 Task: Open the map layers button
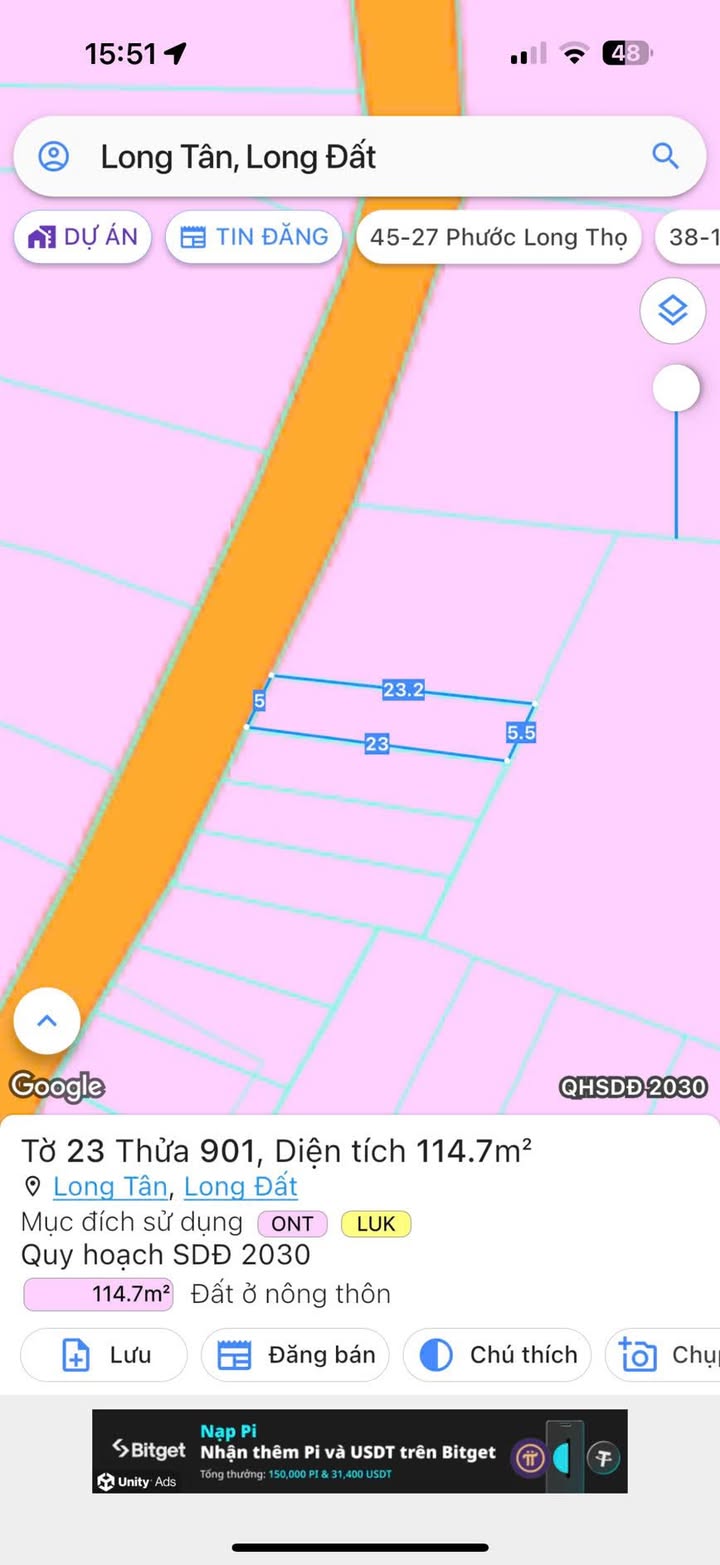[x=673, y=311]
